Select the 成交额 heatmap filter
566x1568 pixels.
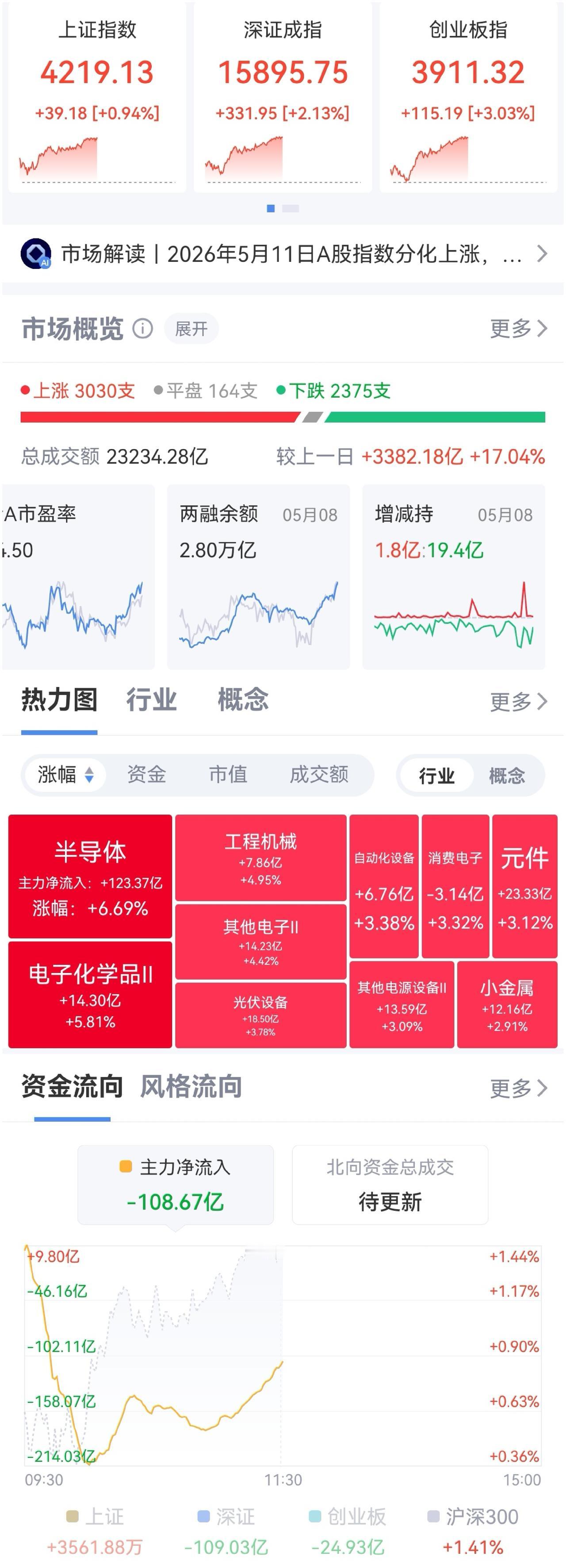319,774
